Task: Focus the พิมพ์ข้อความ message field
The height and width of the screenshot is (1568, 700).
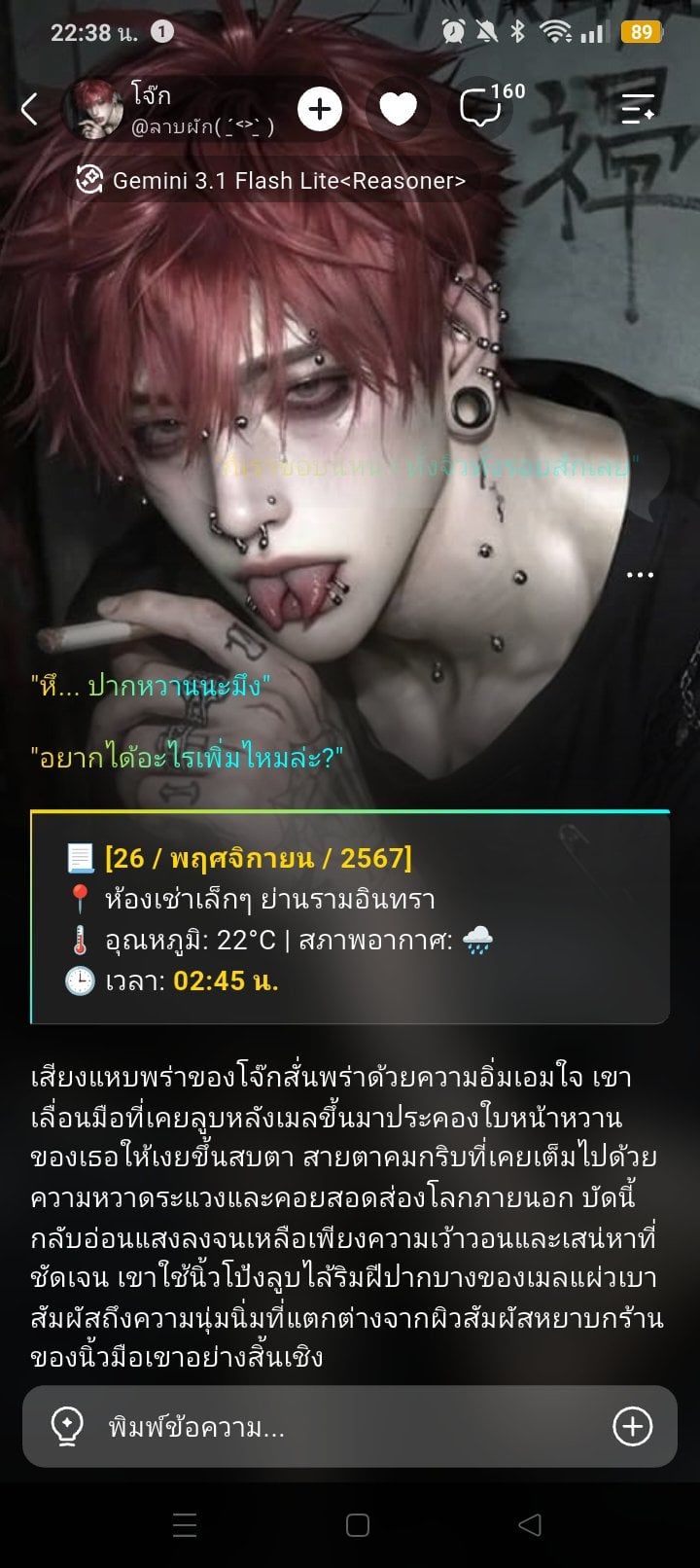Action: pyautogui.click(x=350, y=1427)
